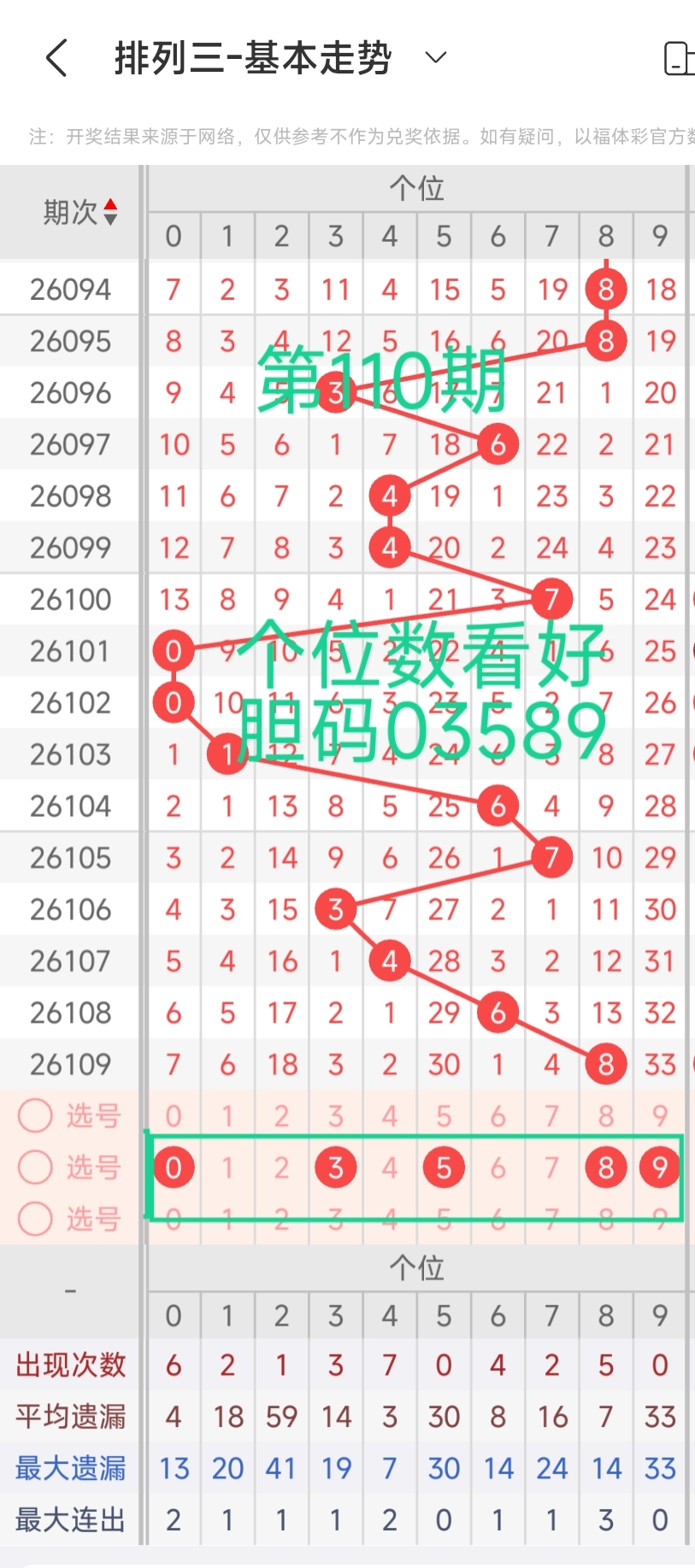This screenshot has height=1568, width=695.
Task: Tap the red circled 8 in row 26094
Action: coord(605,289)
